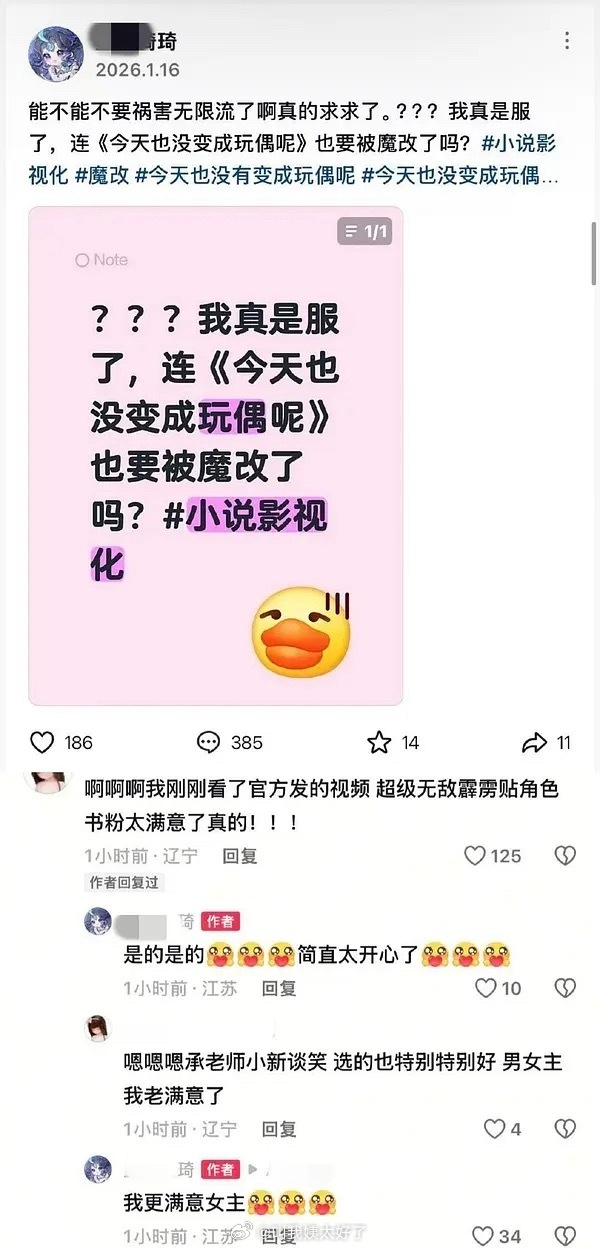Image resolution: width=600 pixels, height=1248 pixels.
Task: Open the #魔改 hashtag link
Action: coord(101,175)
